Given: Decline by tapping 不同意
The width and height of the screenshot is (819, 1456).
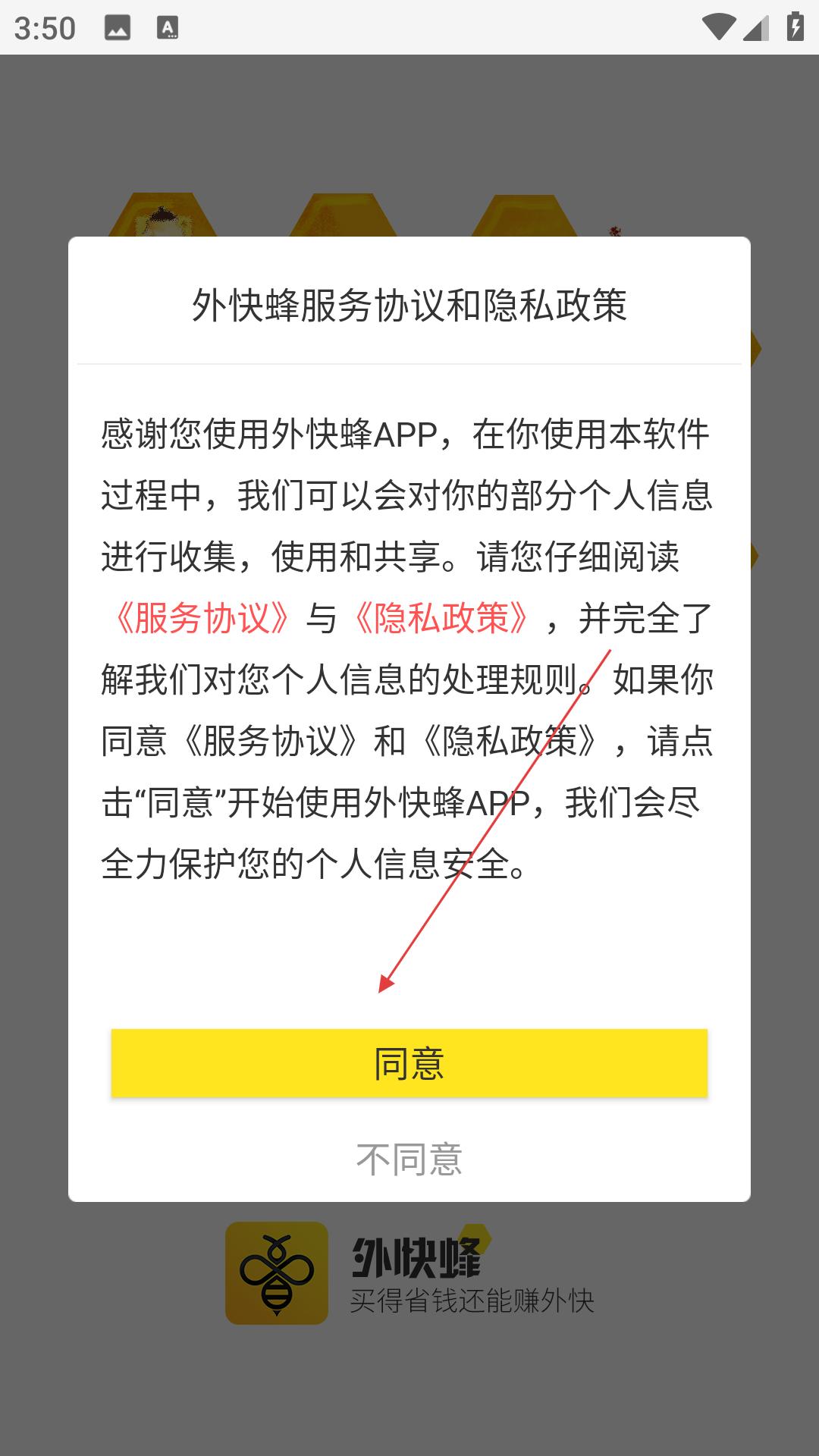Looking at the screenshot, I should click(x=409, y=1159).
